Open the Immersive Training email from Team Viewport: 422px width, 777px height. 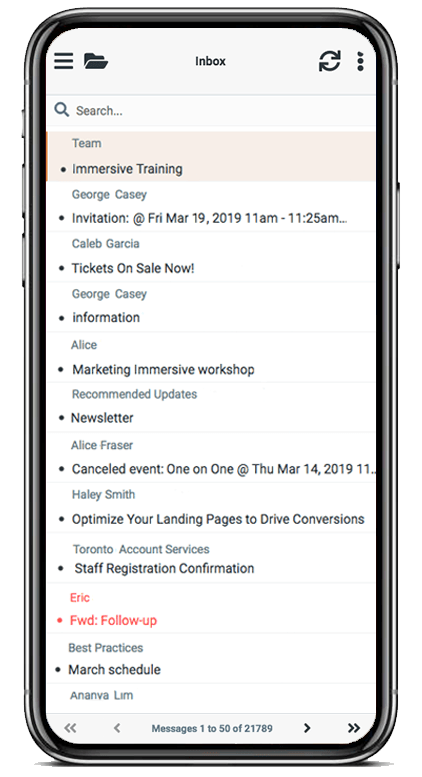coord(211,156)
